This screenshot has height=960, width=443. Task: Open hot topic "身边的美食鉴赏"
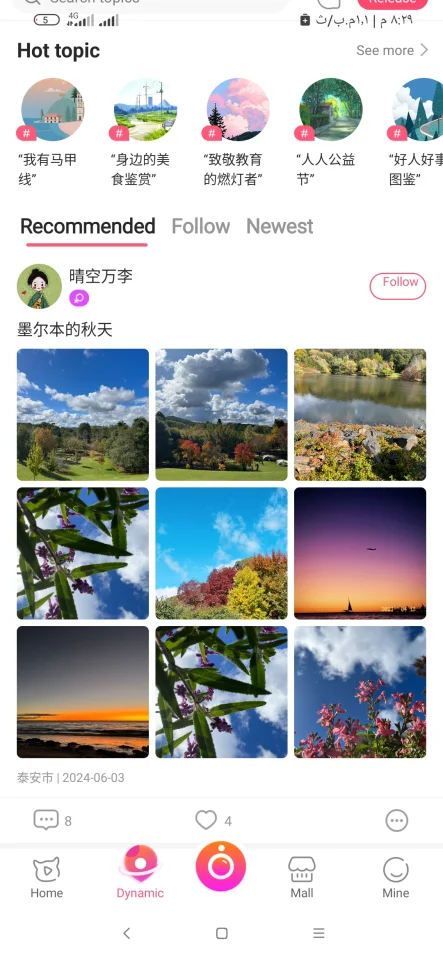point(144,132)
